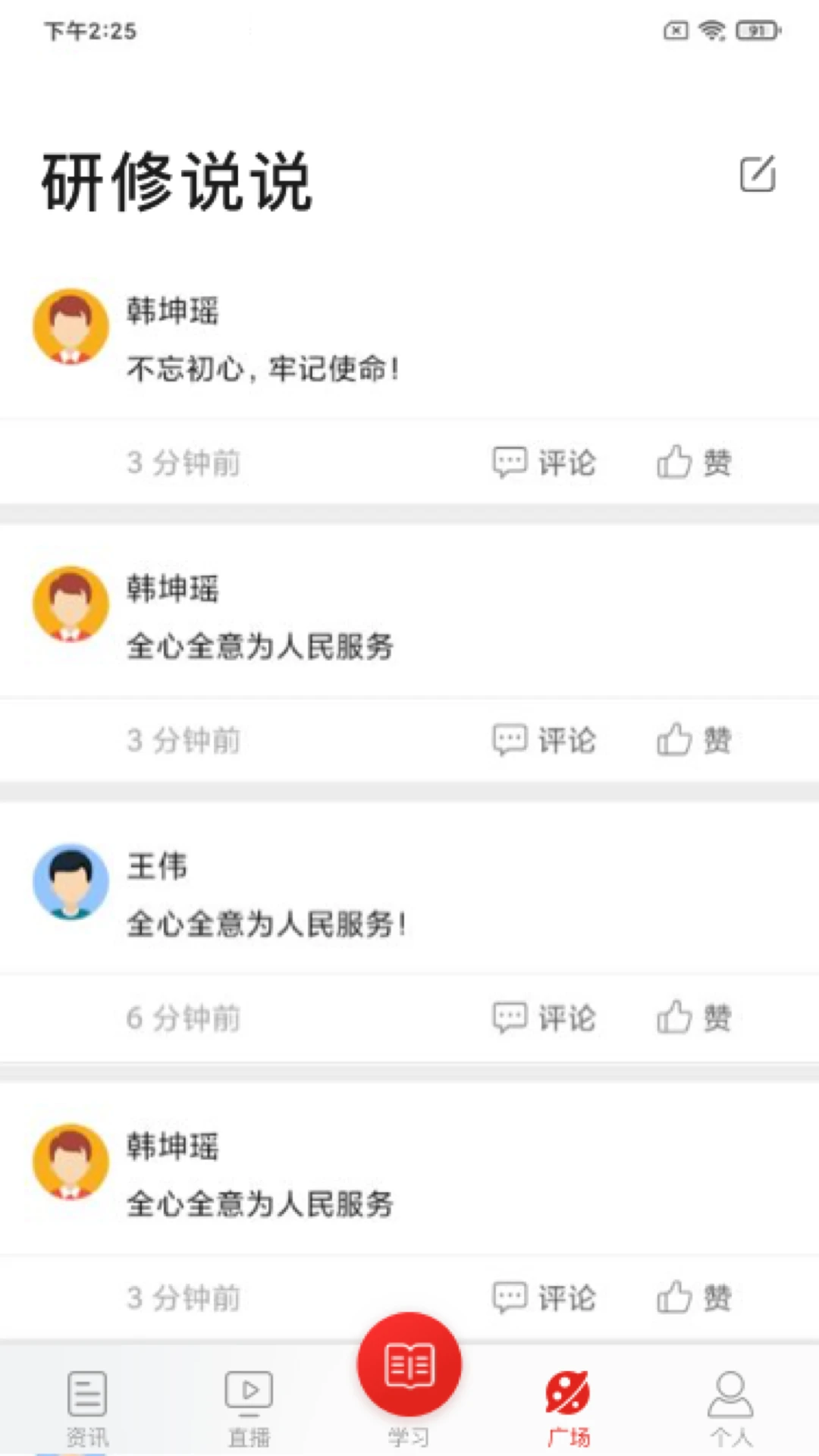Viewport: 819px width, 1456px height.
Task: Open comments on the second post
Action: (x=544, y=741)
